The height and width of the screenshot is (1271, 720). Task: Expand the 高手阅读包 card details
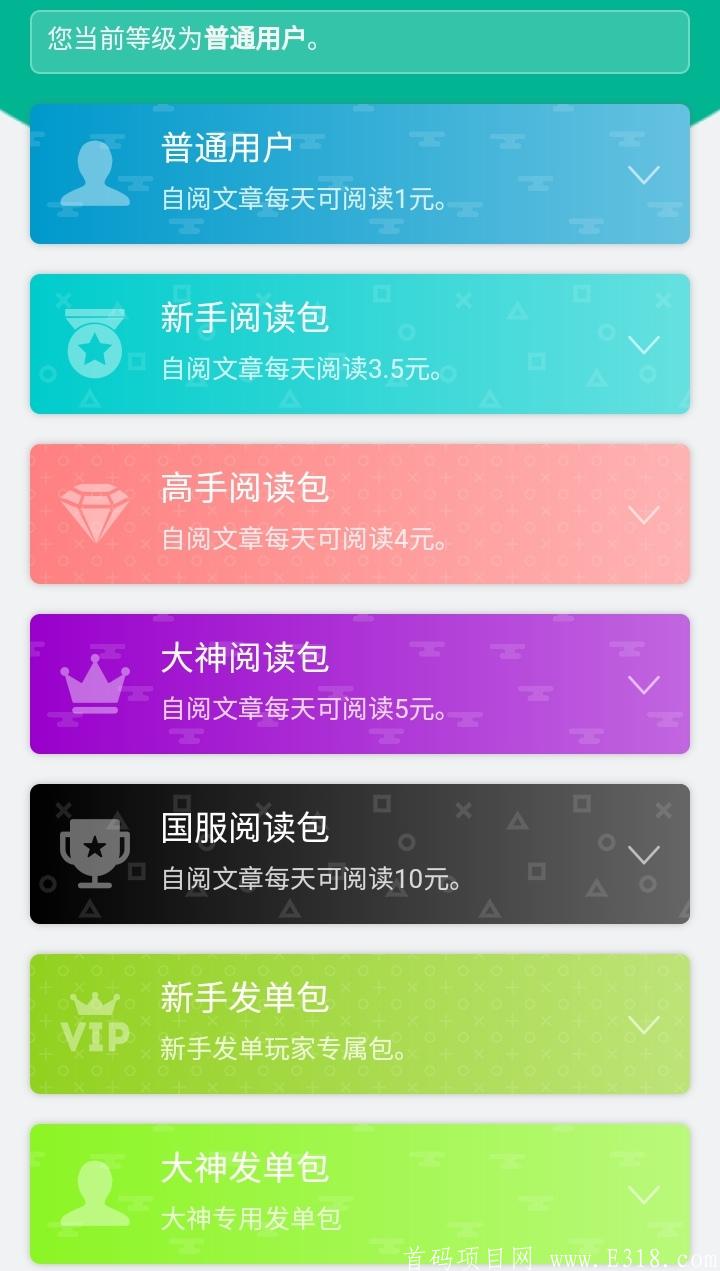644,513
